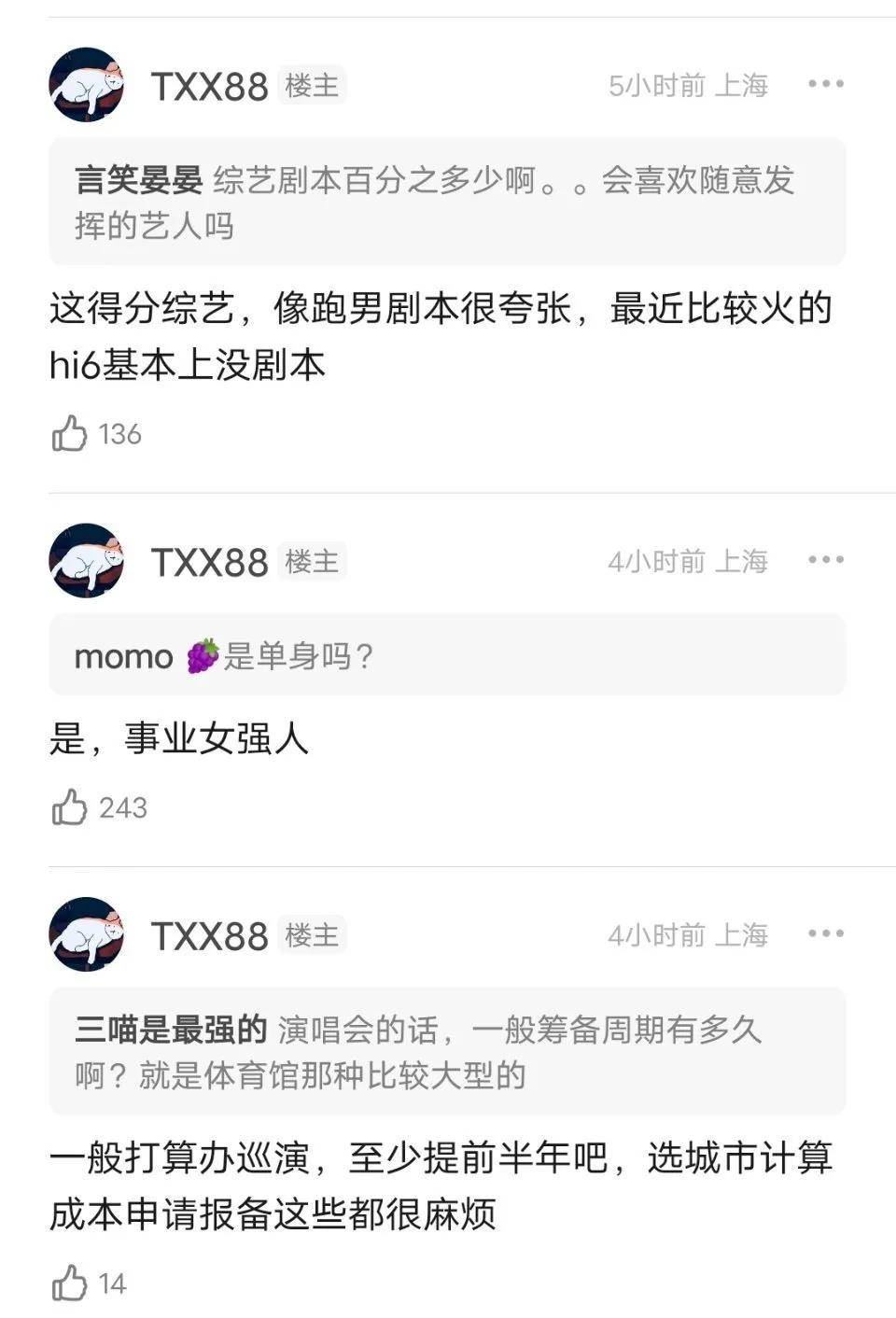
Task: View momo's quoted question 是单身吗
Action: 446,655
